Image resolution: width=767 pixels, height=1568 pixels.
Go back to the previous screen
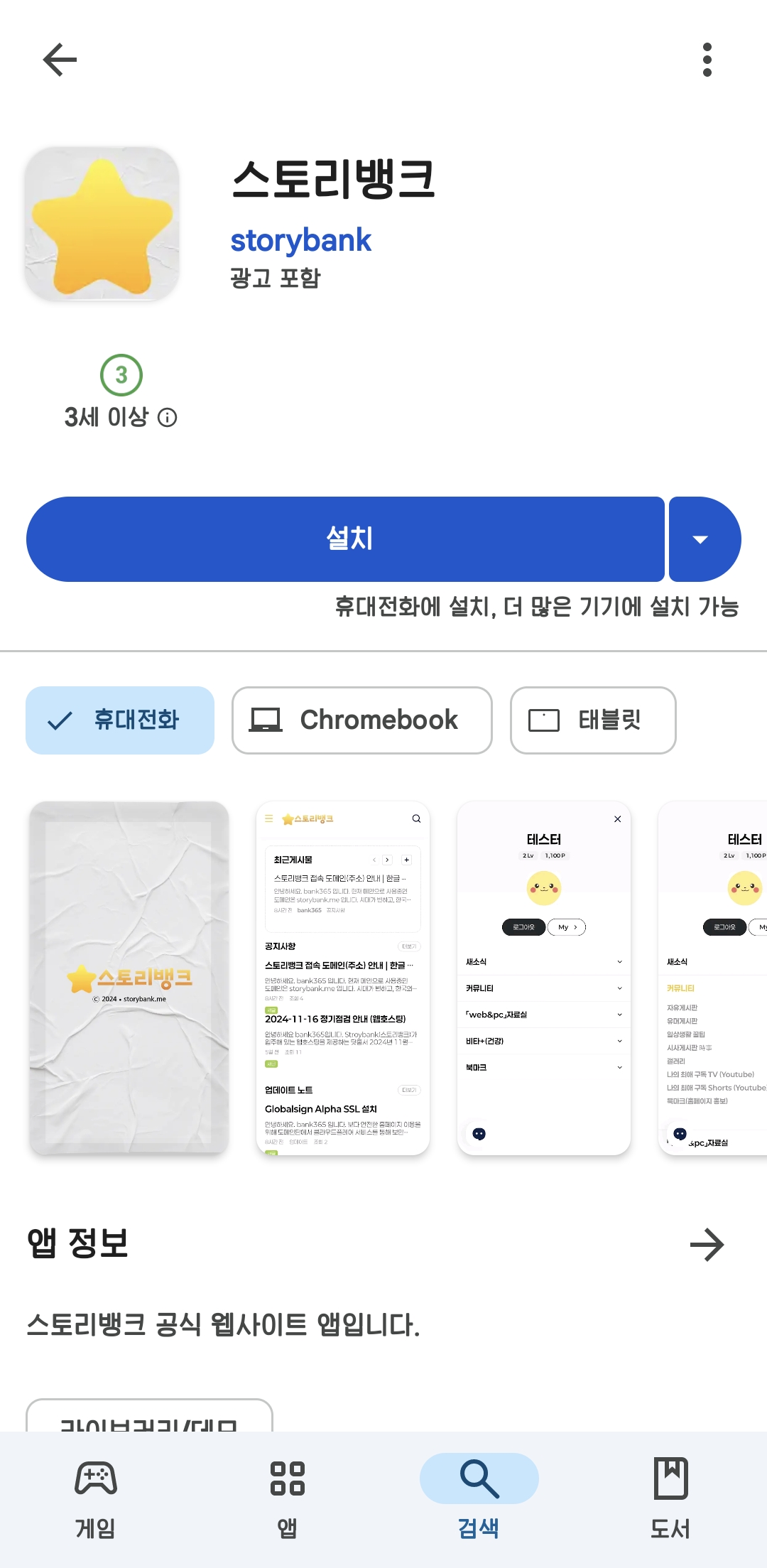pos(60,60)
